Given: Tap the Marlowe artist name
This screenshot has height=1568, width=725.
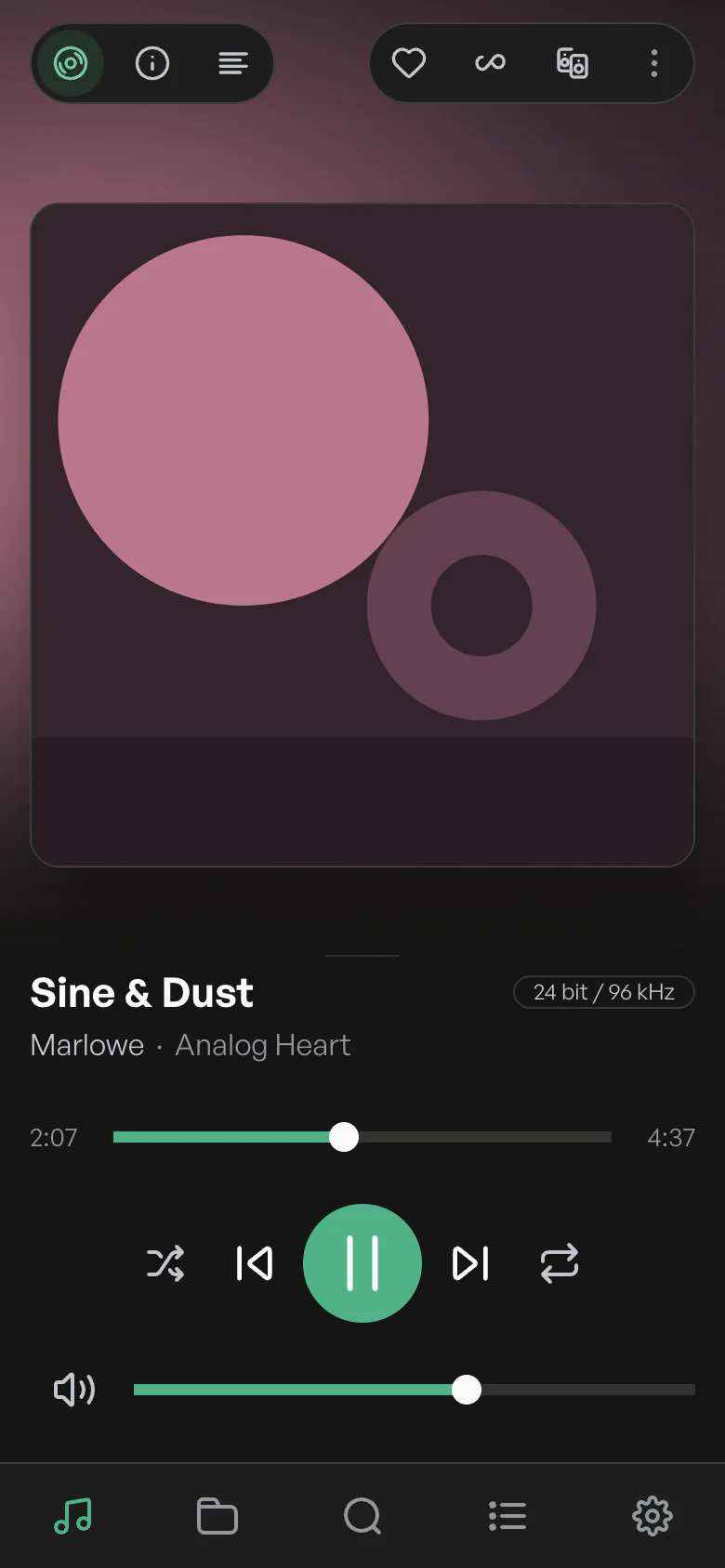Looking at the screenshot, I should click(x=87, y=1045).
